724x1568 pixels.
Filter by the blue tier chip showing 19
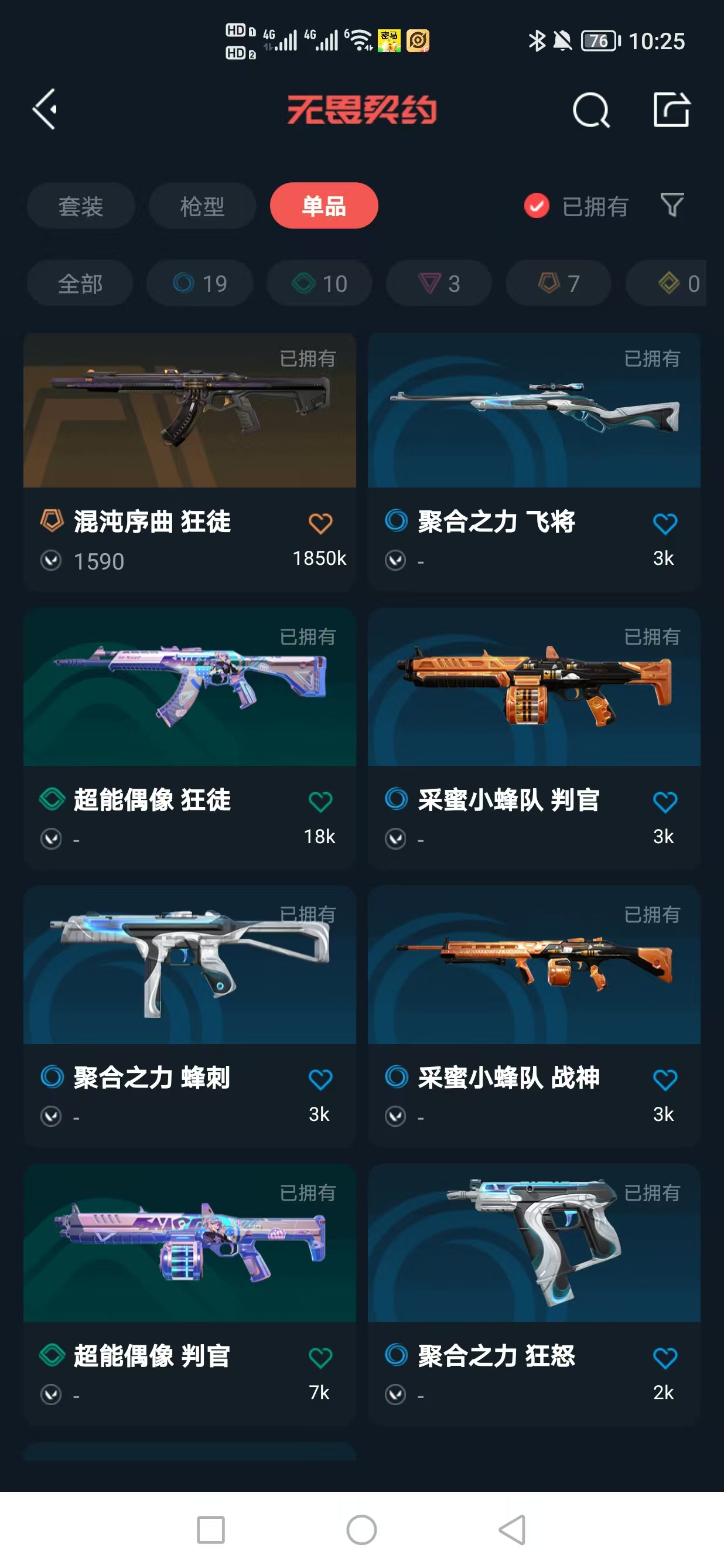tap(200, 284)
